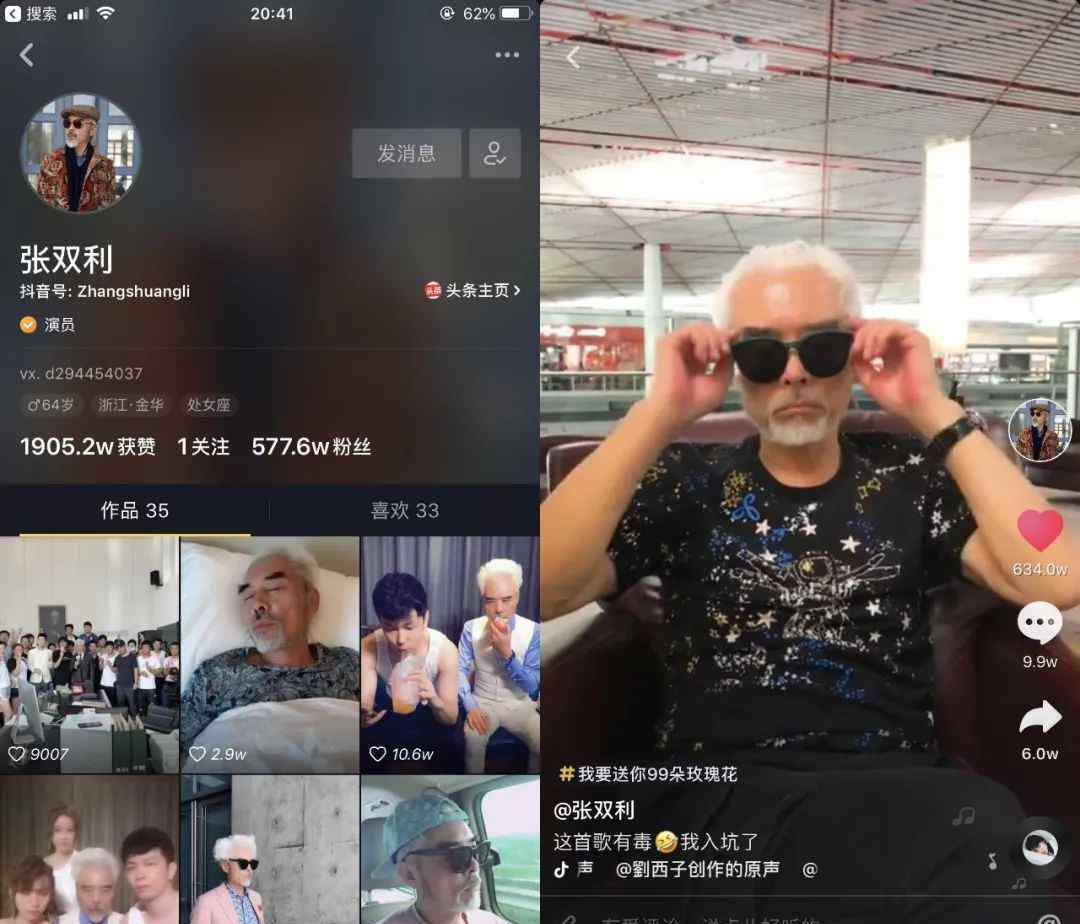Open the profile's circular avatar photo

click(80, 153)
